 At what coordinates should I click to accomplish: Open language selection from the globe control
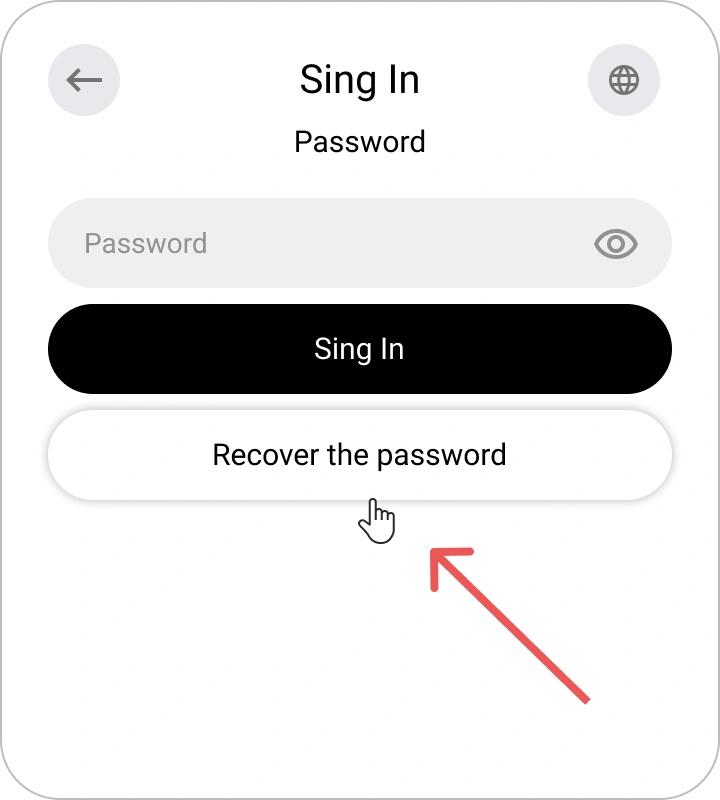pos(623,80)
